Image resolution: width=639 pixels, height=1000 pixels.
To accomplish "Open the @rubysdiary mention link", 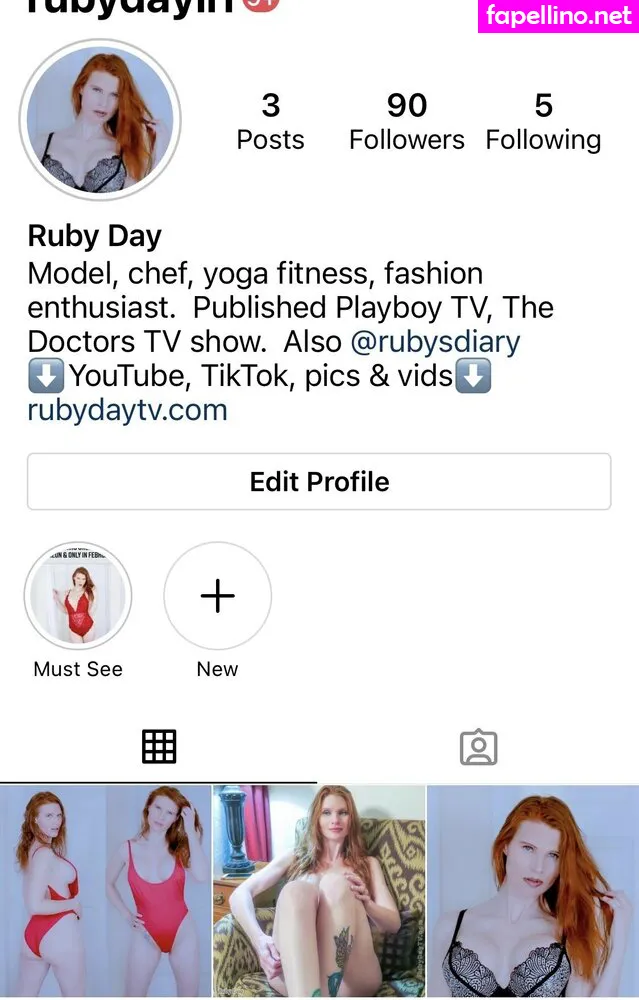I will [x=435, y=342].
